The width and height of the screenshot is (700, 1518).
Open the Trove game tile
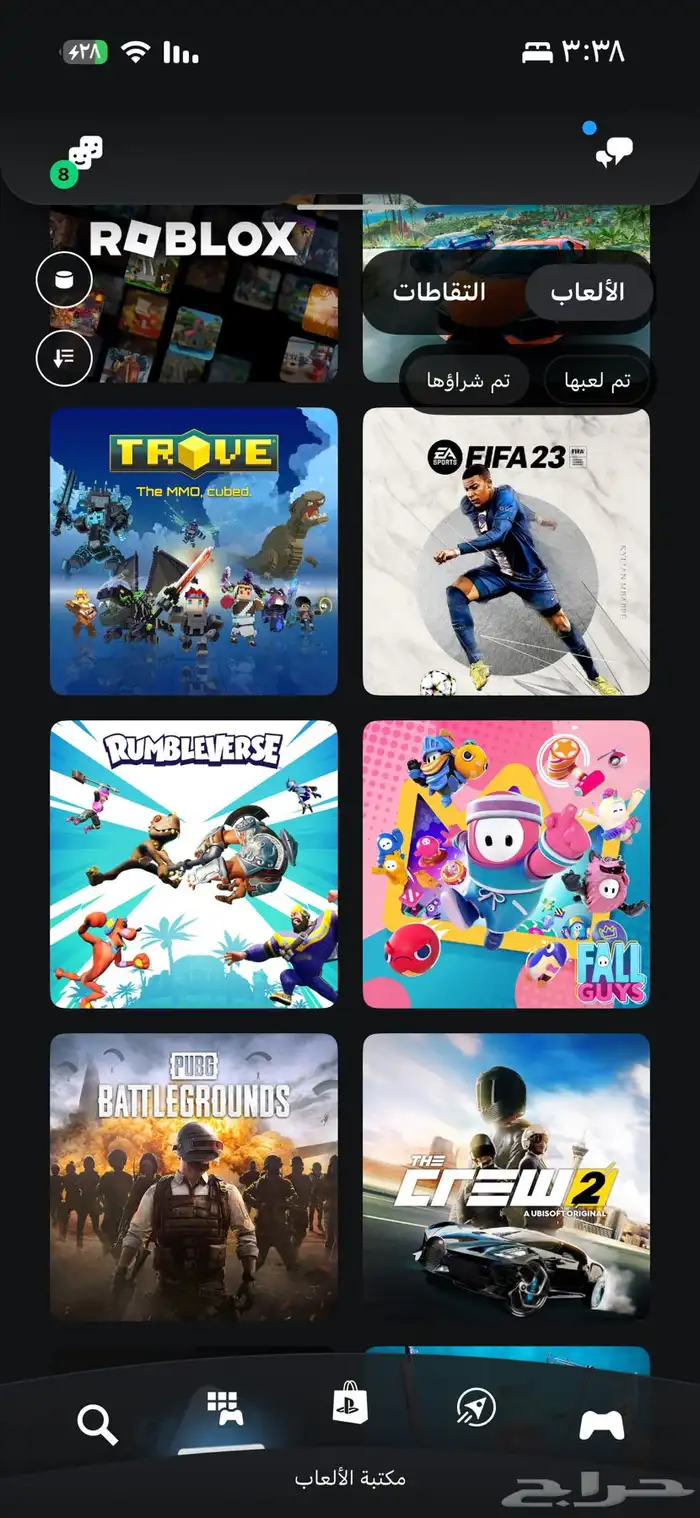coord(194,551)
